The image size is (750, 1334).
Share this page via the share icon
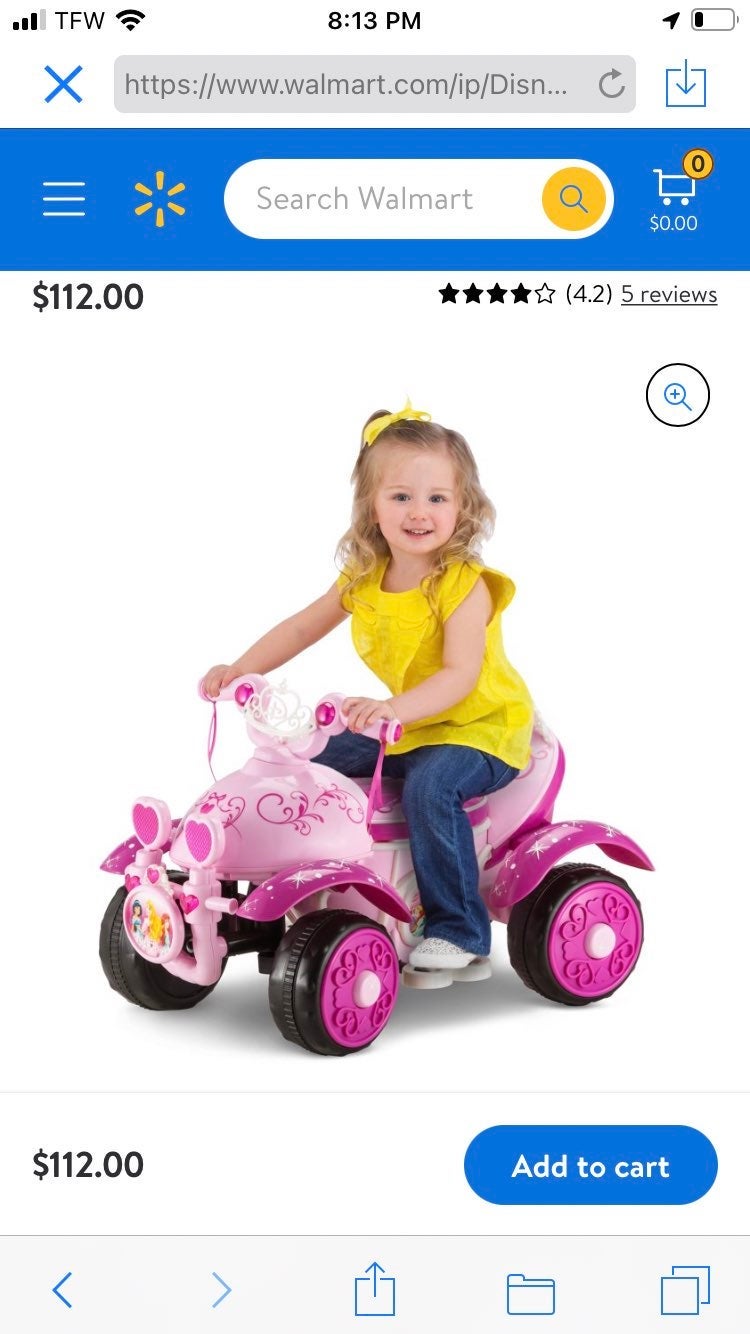pos(375,1289)
